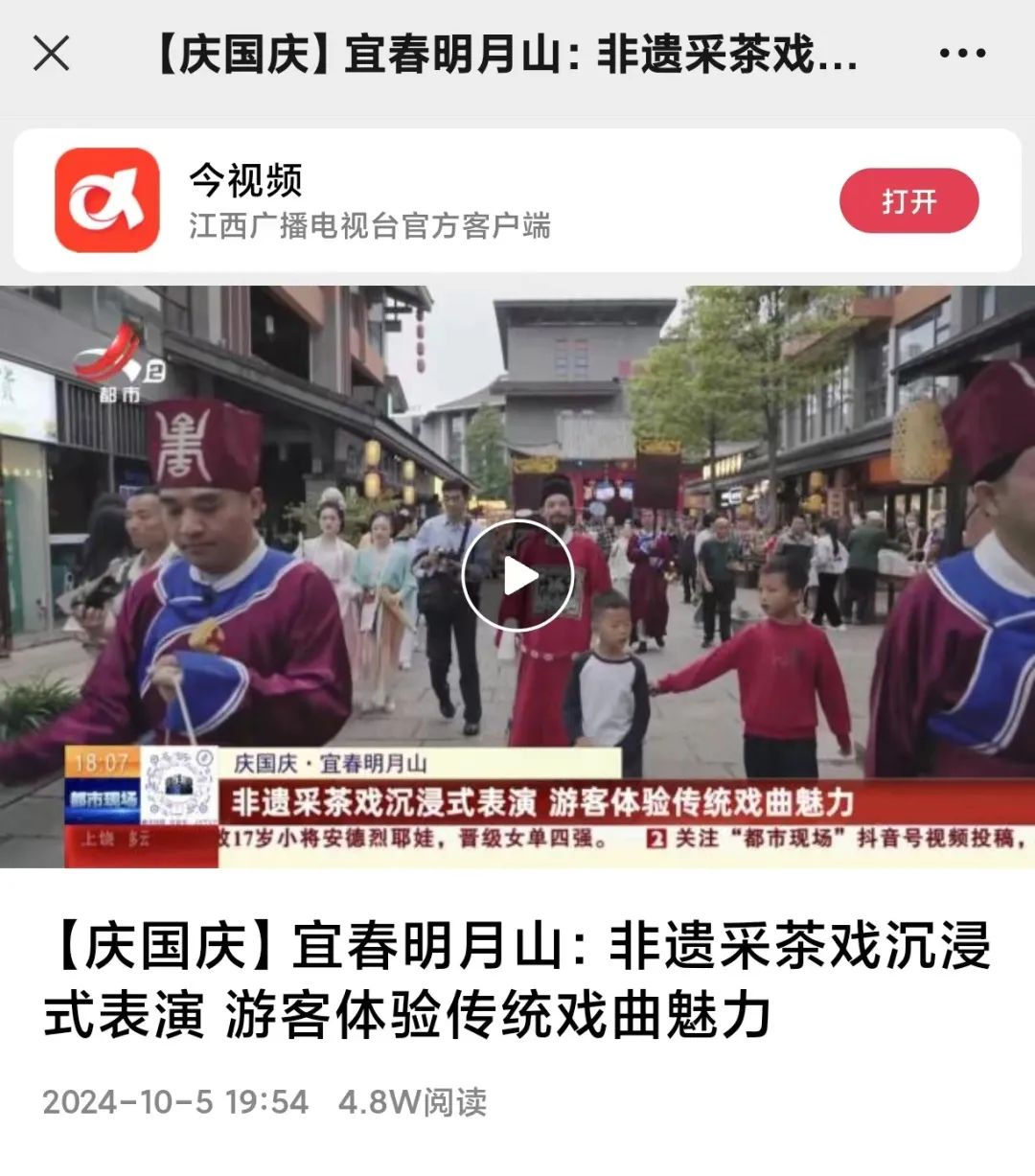Tap the red 打开 button

[x=908, y=201]
